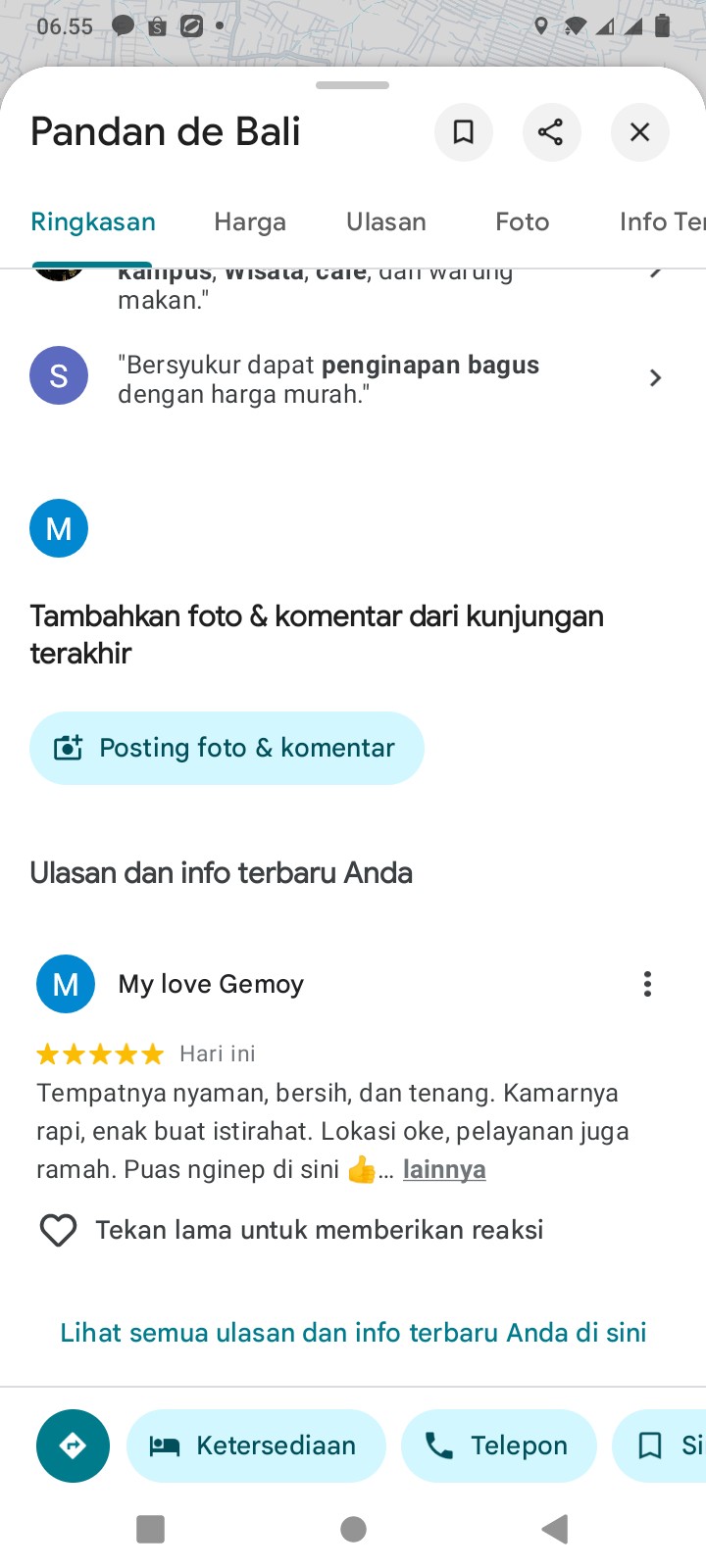
Task: Check room availability via Ketersediaan
Action: (x=256, y=1445)
